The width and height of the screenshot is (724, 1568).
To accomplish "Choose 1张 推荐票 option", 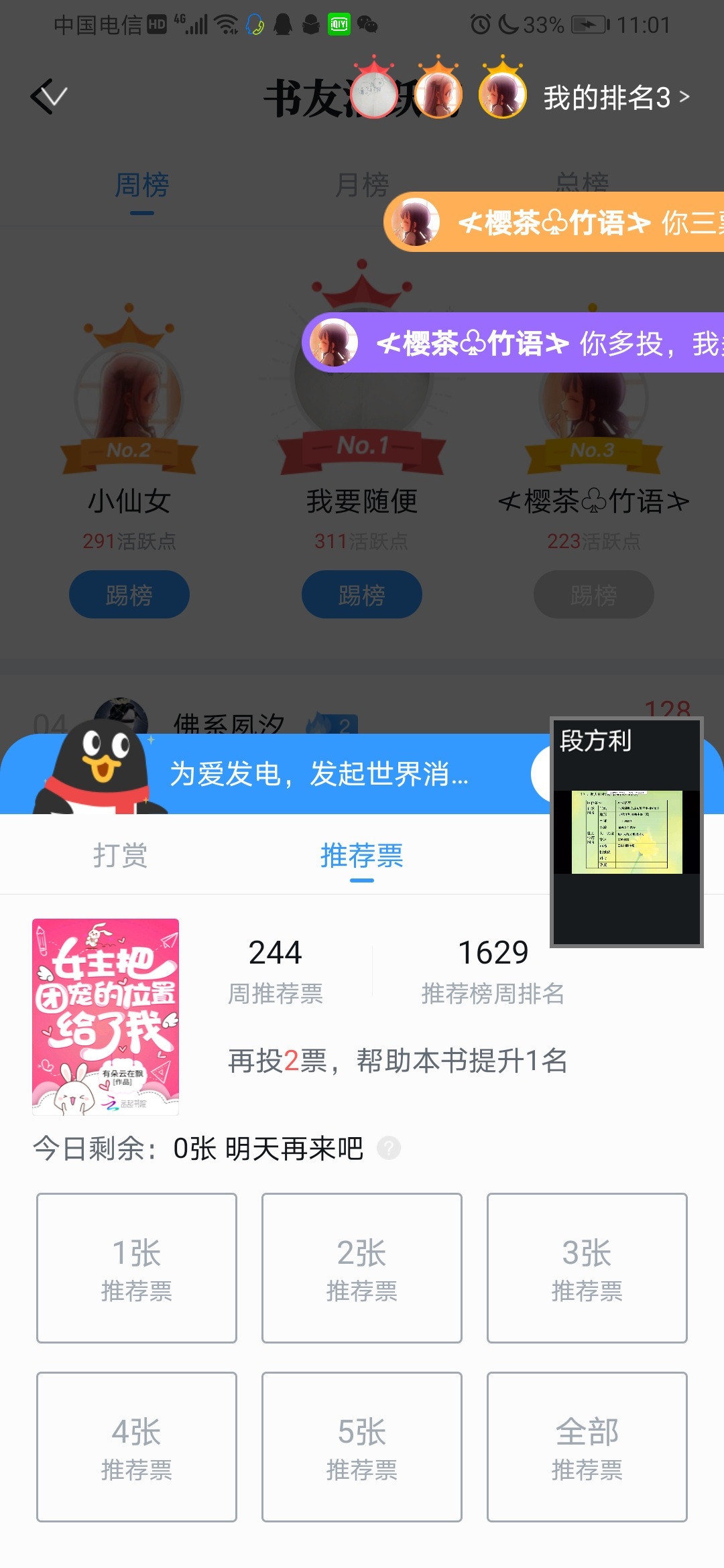I will 137,1268.
